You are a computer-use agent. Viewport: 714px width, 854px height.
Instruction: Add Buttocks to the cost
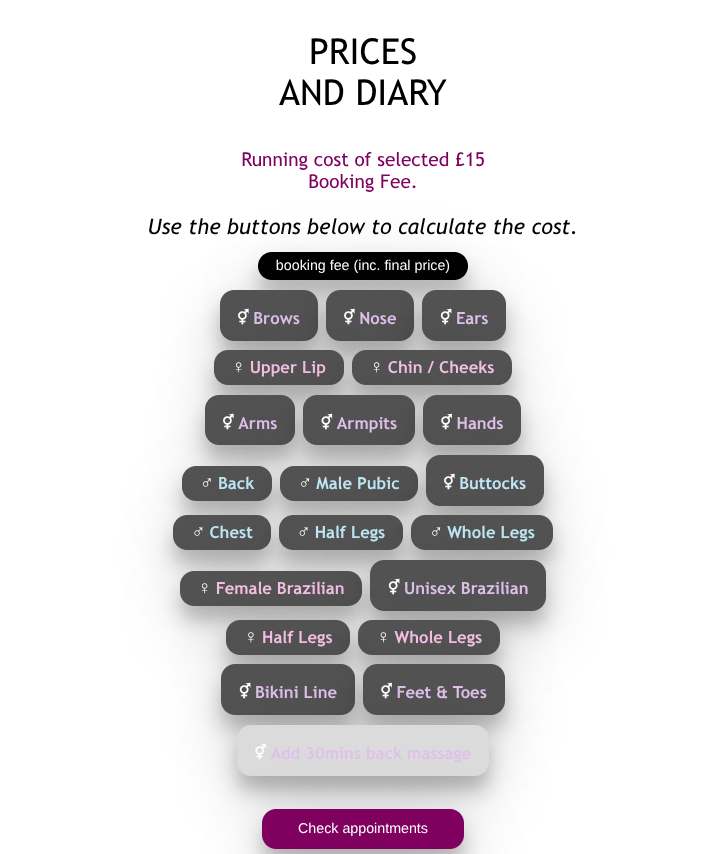pyautogui.click(x=485, y=481)
